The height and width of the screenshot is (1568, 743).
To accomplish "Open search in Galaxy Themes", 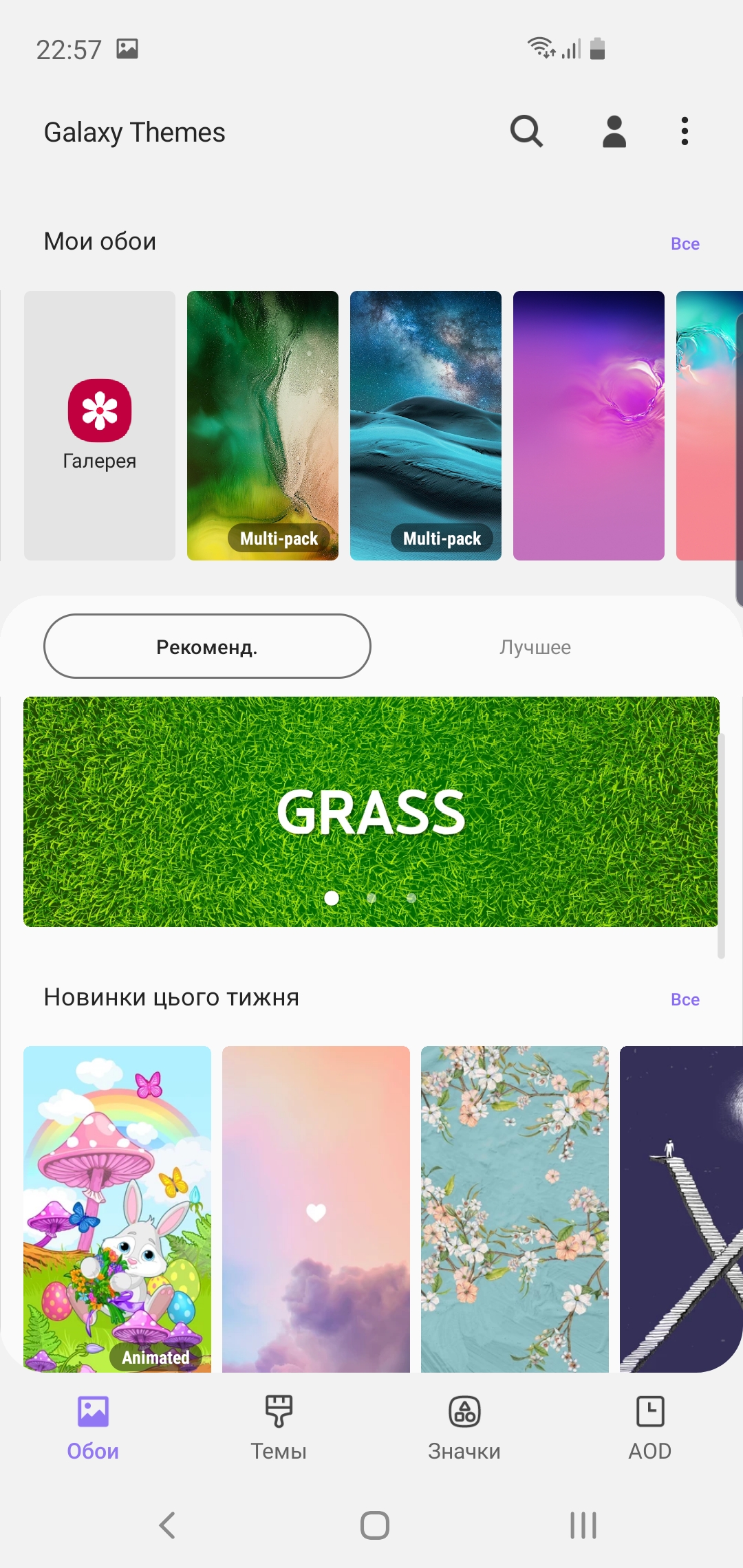I will click(526, 131).
